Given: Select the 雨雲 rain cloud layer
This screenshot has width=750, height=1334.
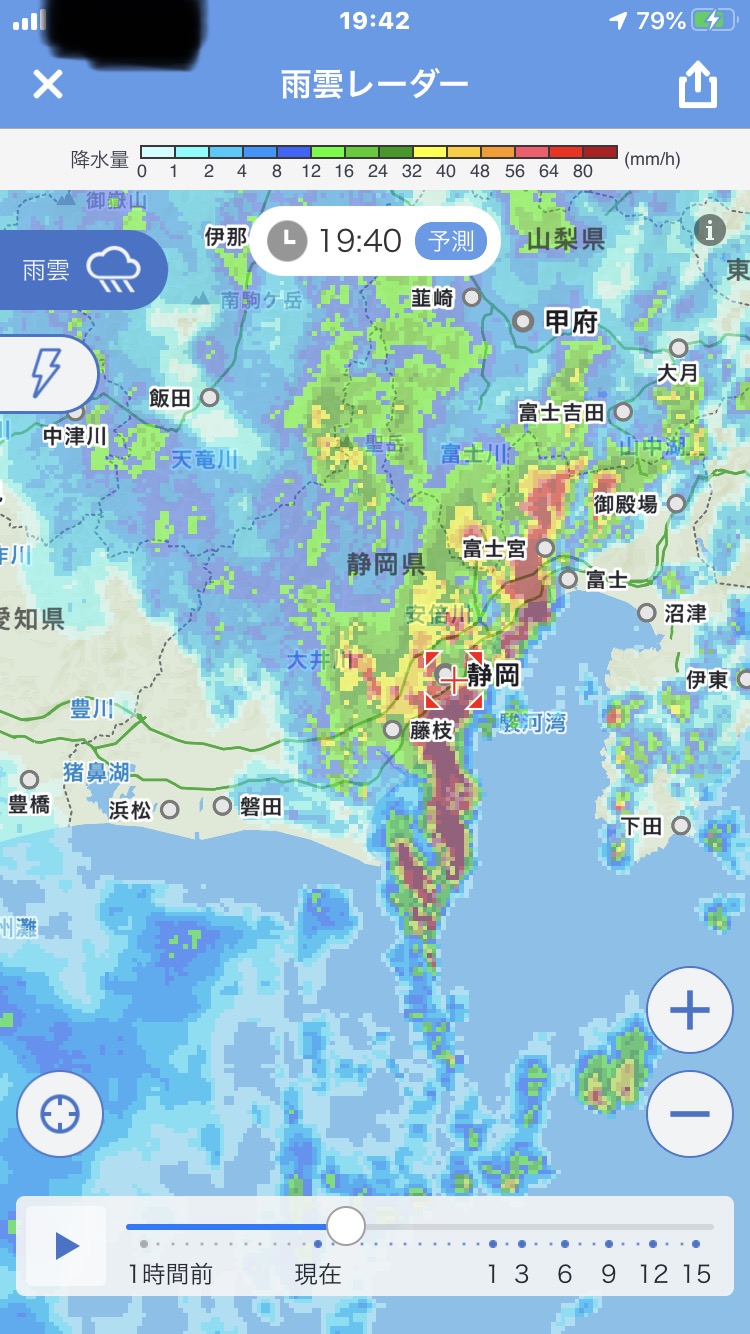Looking at the screenshot, I should coord(82,270).
